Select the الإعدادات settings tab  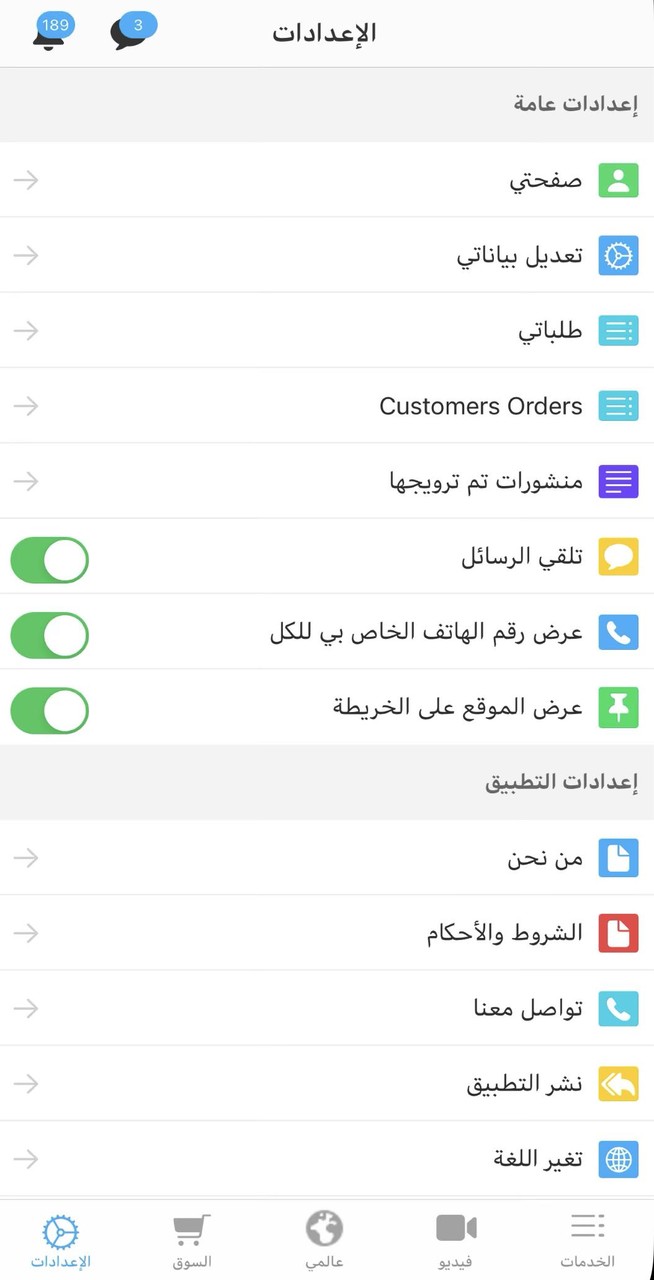(x=60, y=1240)
